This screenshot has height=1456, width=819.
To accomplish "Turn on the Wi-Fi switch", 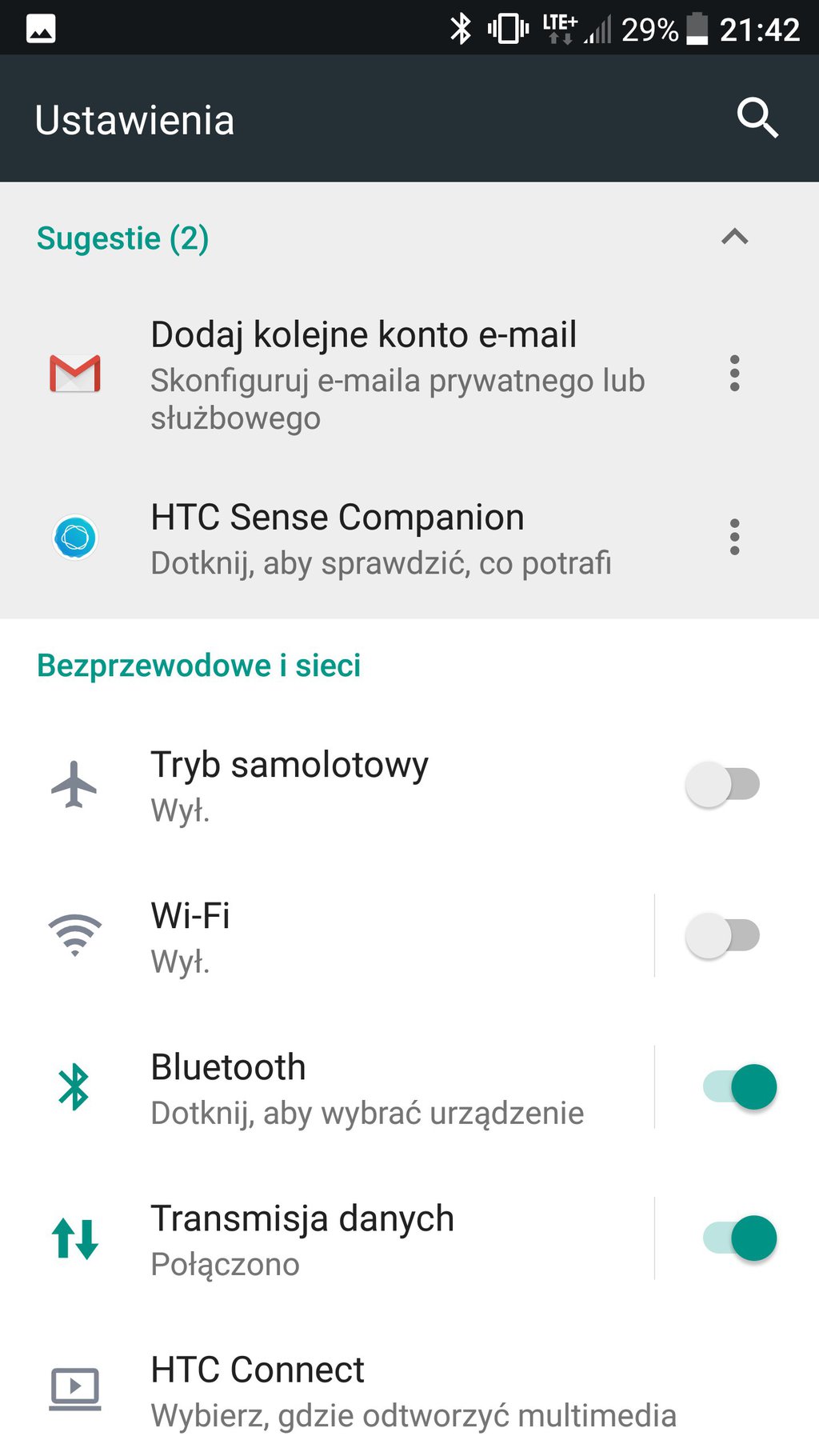I will [x=722, y=935].
